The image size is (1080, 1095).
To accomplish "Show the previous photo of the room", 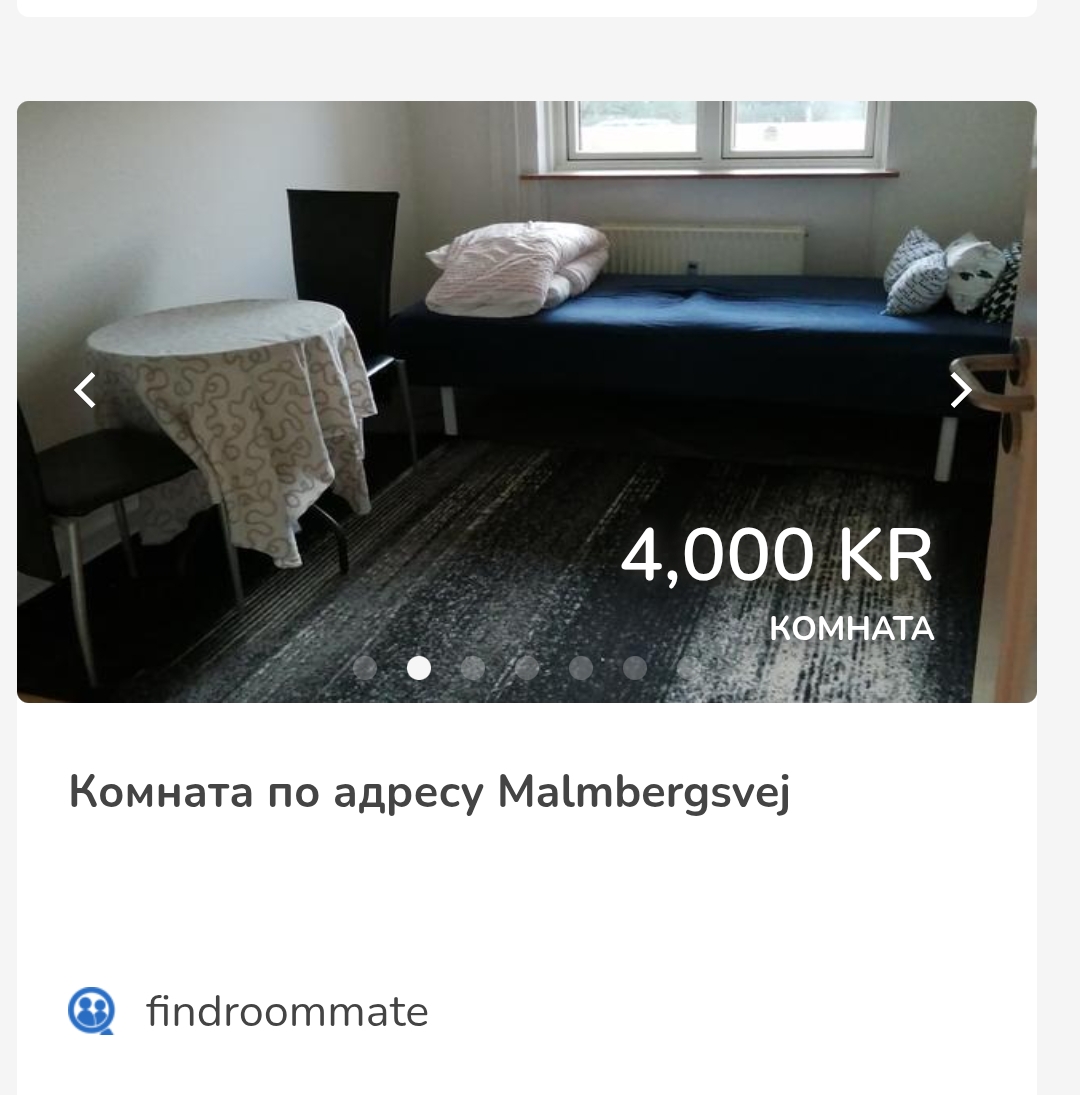I will 86,390.
